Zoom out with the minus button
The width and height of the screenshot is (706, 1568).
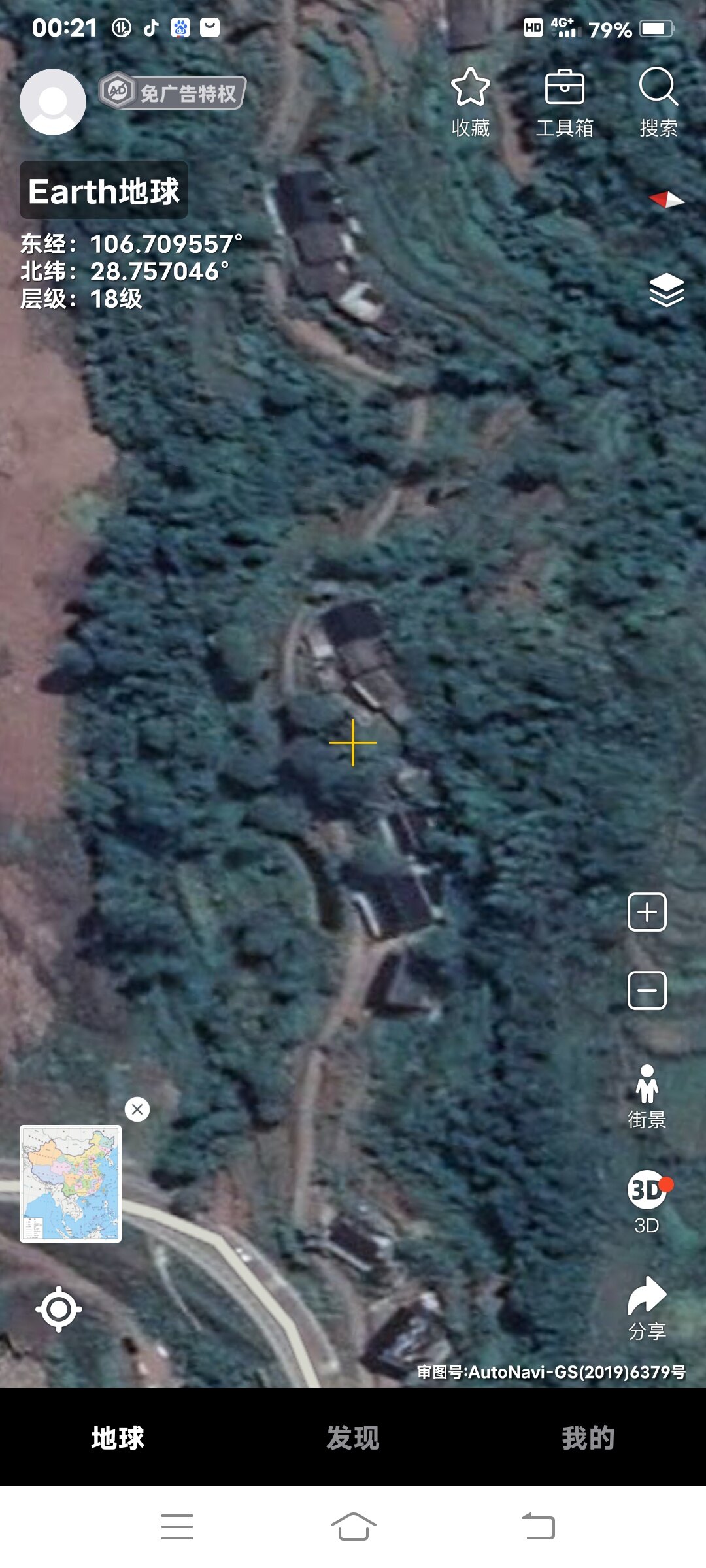pyautogui.click(x=647, y=990)
